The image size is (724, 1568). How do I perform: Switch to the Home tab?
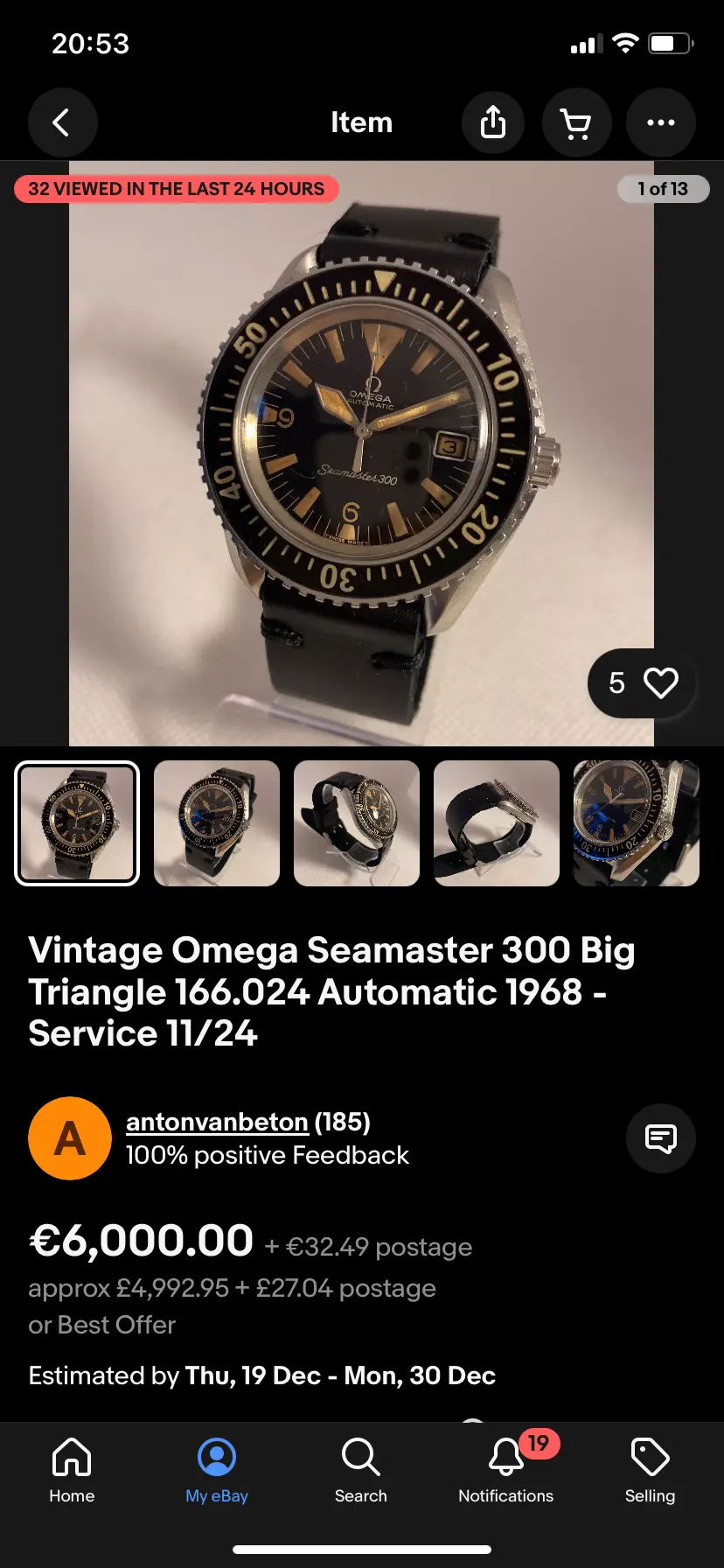click(x=72, y=1470)
